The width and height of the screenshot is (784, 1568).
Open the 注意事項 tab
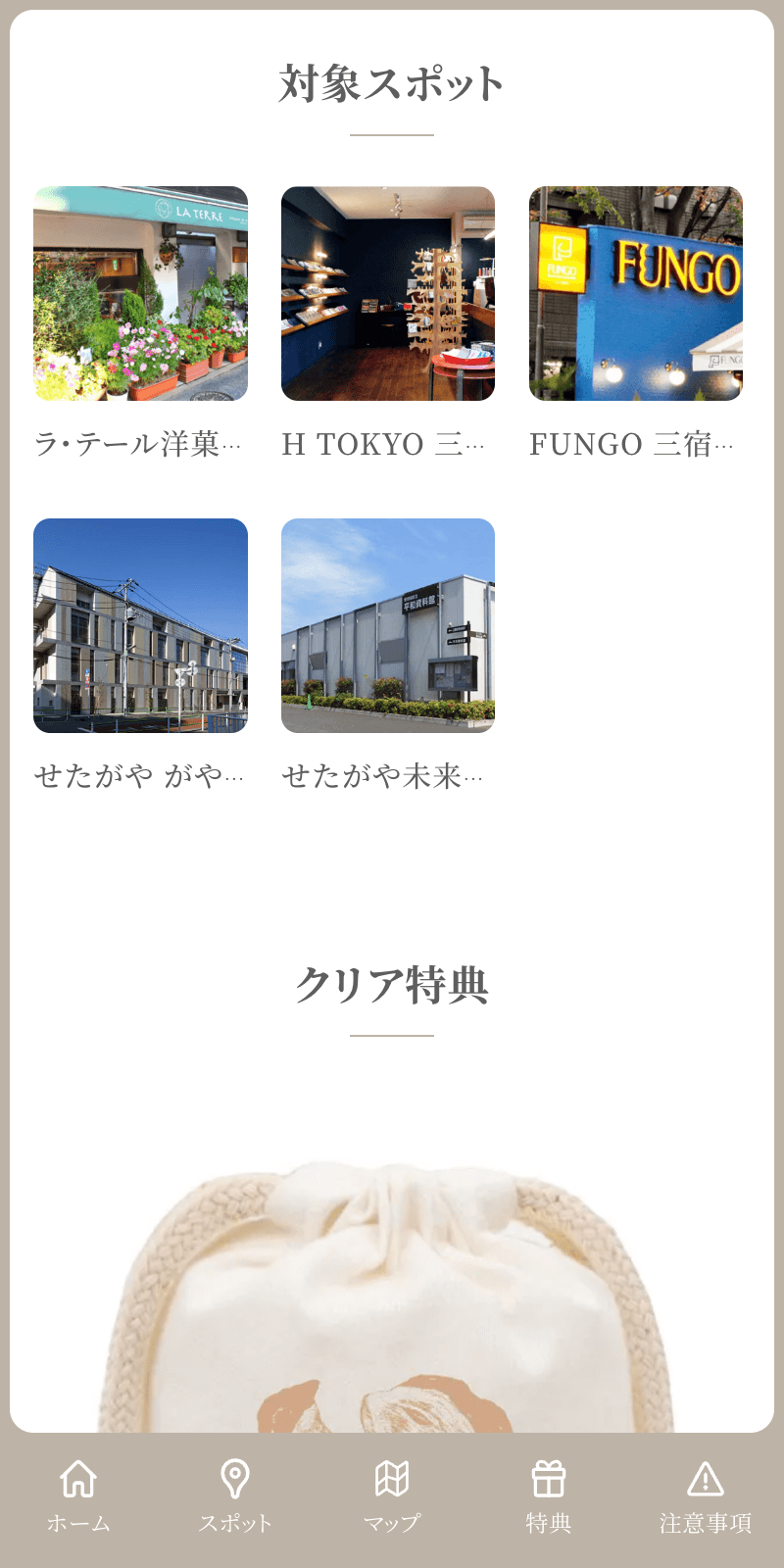click(706, 1496)
